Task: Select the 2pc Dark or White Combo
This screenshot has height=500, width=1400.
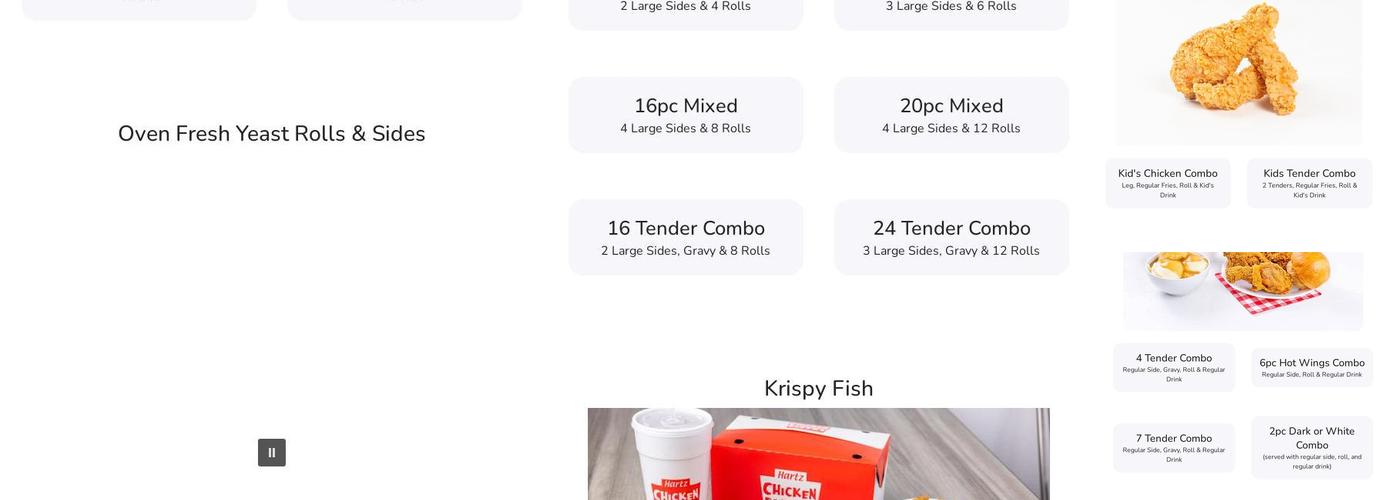Action: (1312, 448)
